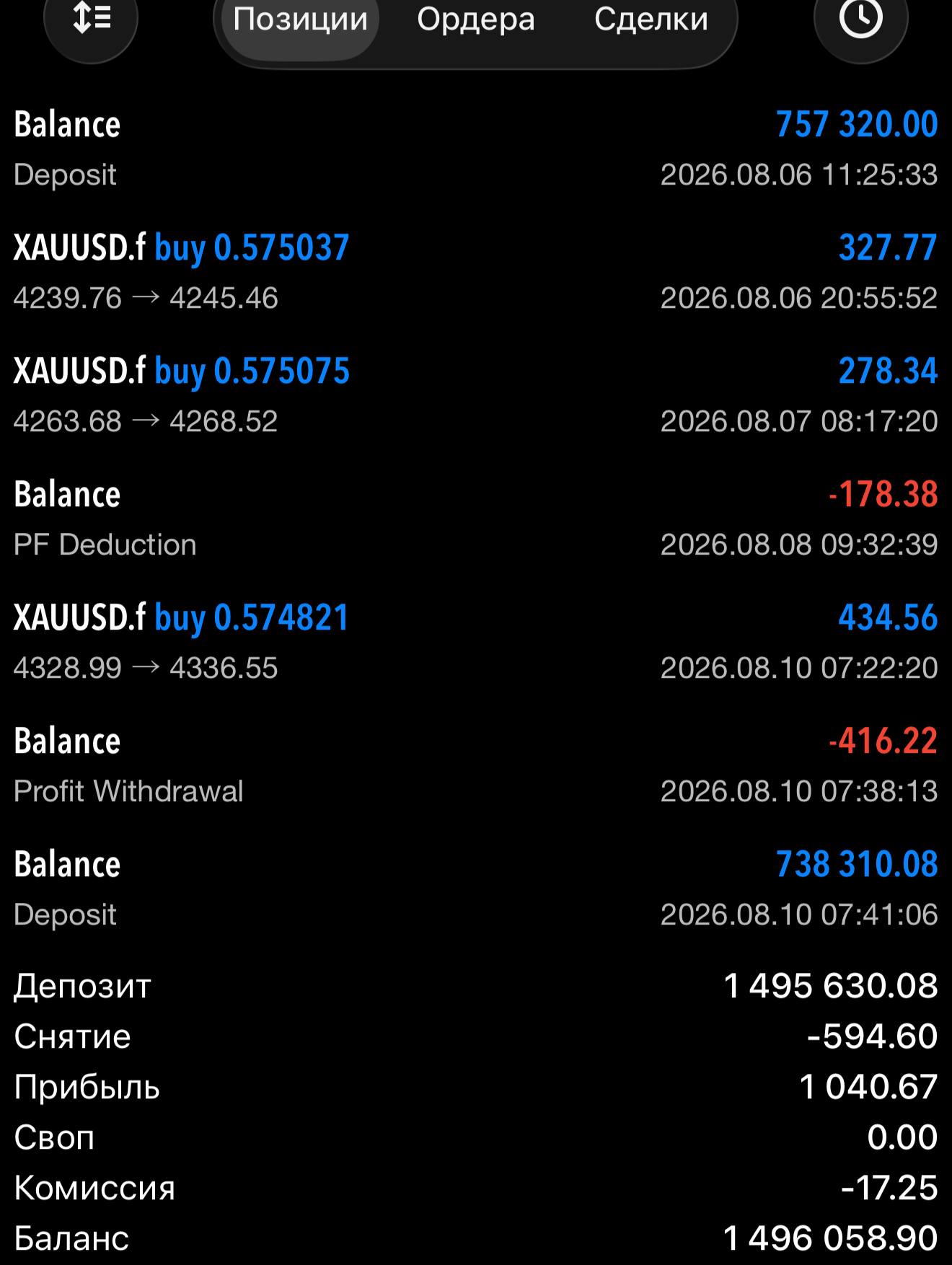952x1265 pixels.
Task: Open the history period clock icon
Action: click(860, 19)
